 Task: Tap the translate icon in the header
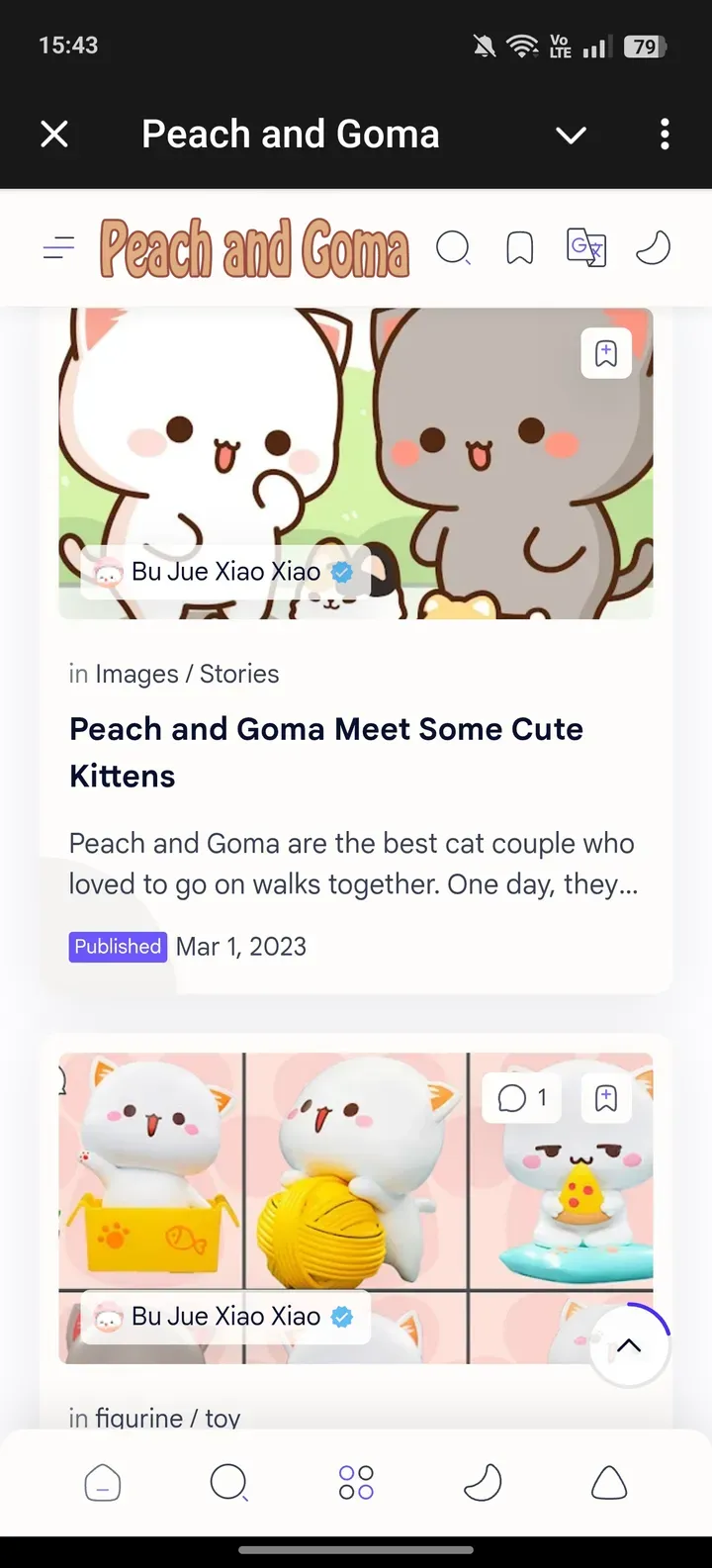pos(585,248)
